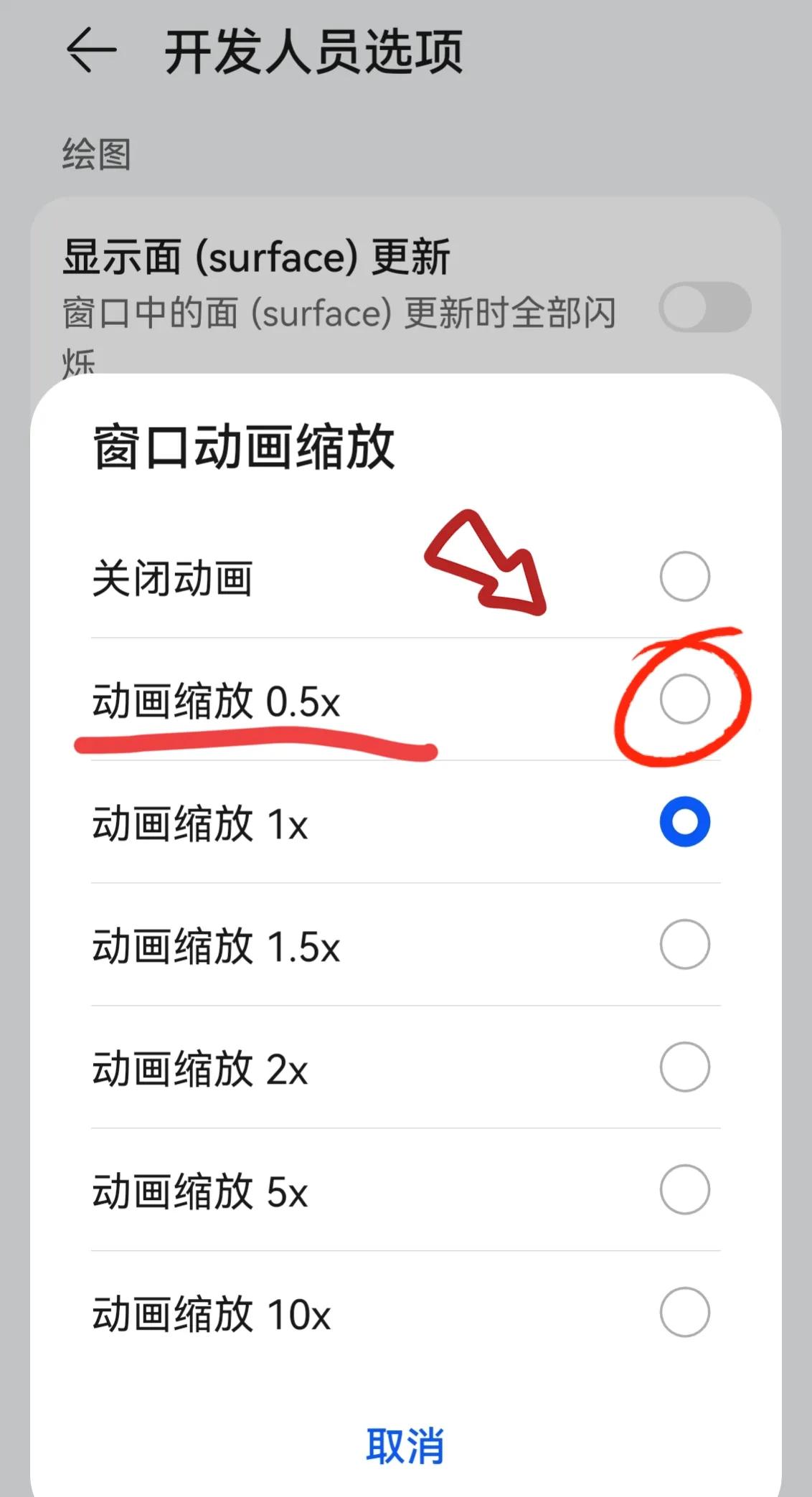812x1497 pixels.
Task: Tap the greyed 显示面 (surface) 更新 title
Action: [x=255, y=258]
